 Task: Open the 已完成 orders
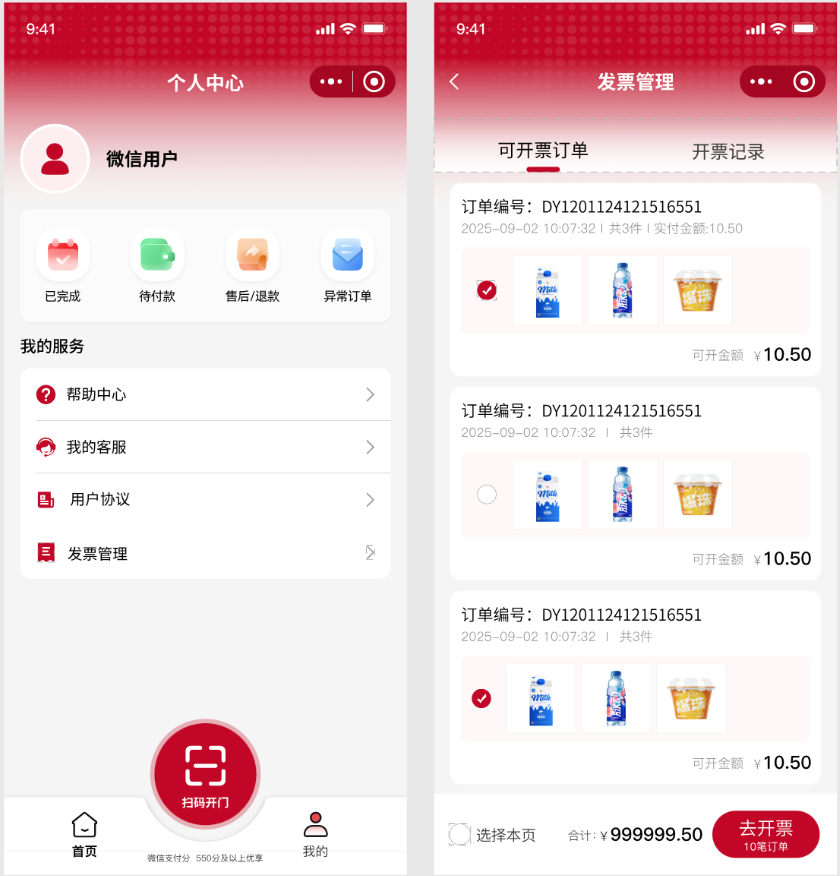(x=63, y=266)
